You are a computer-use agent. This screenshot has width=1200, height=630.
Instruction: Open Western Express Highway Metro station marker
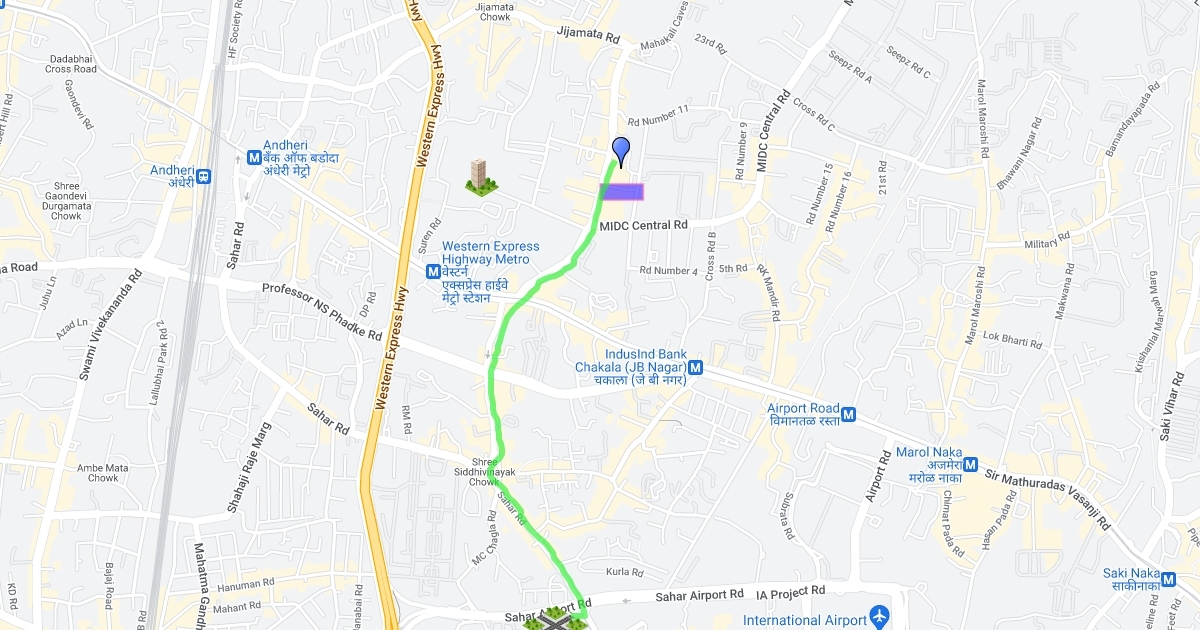point(432,271)
